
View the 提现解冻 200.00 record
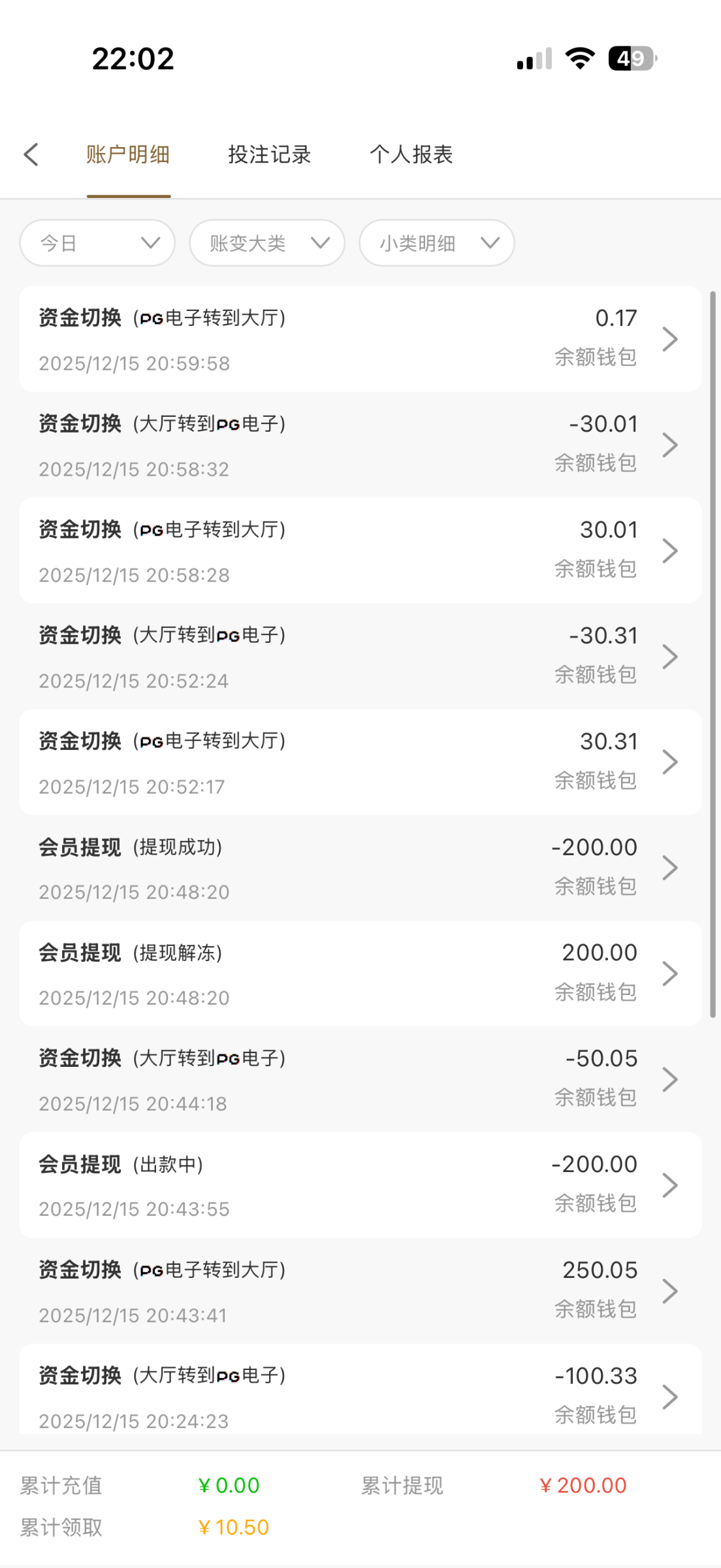tap(360, 974)
